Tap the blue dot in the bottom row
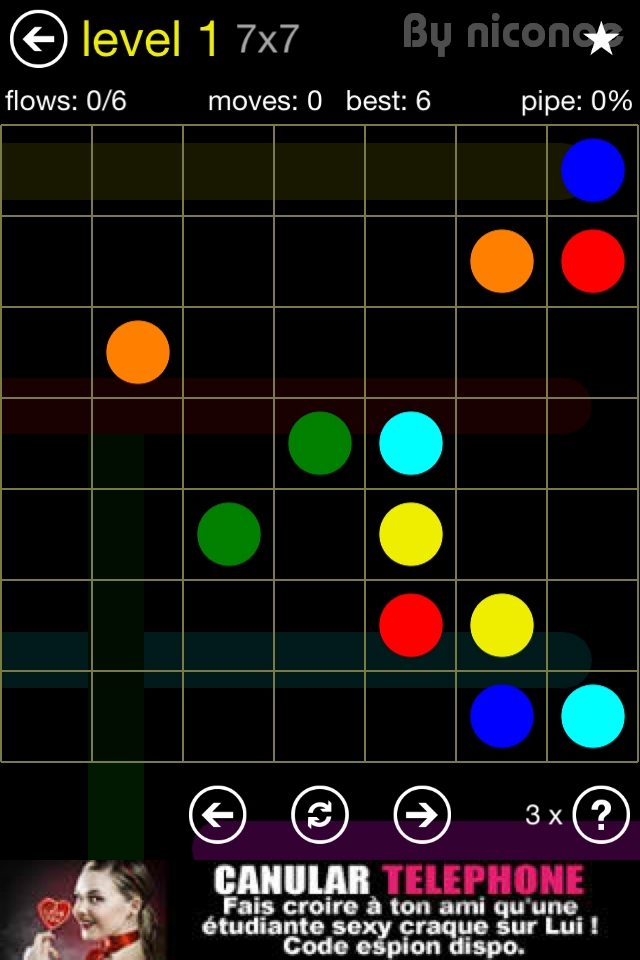This screenshot has width=640, height=960. [x=502, y=716]
